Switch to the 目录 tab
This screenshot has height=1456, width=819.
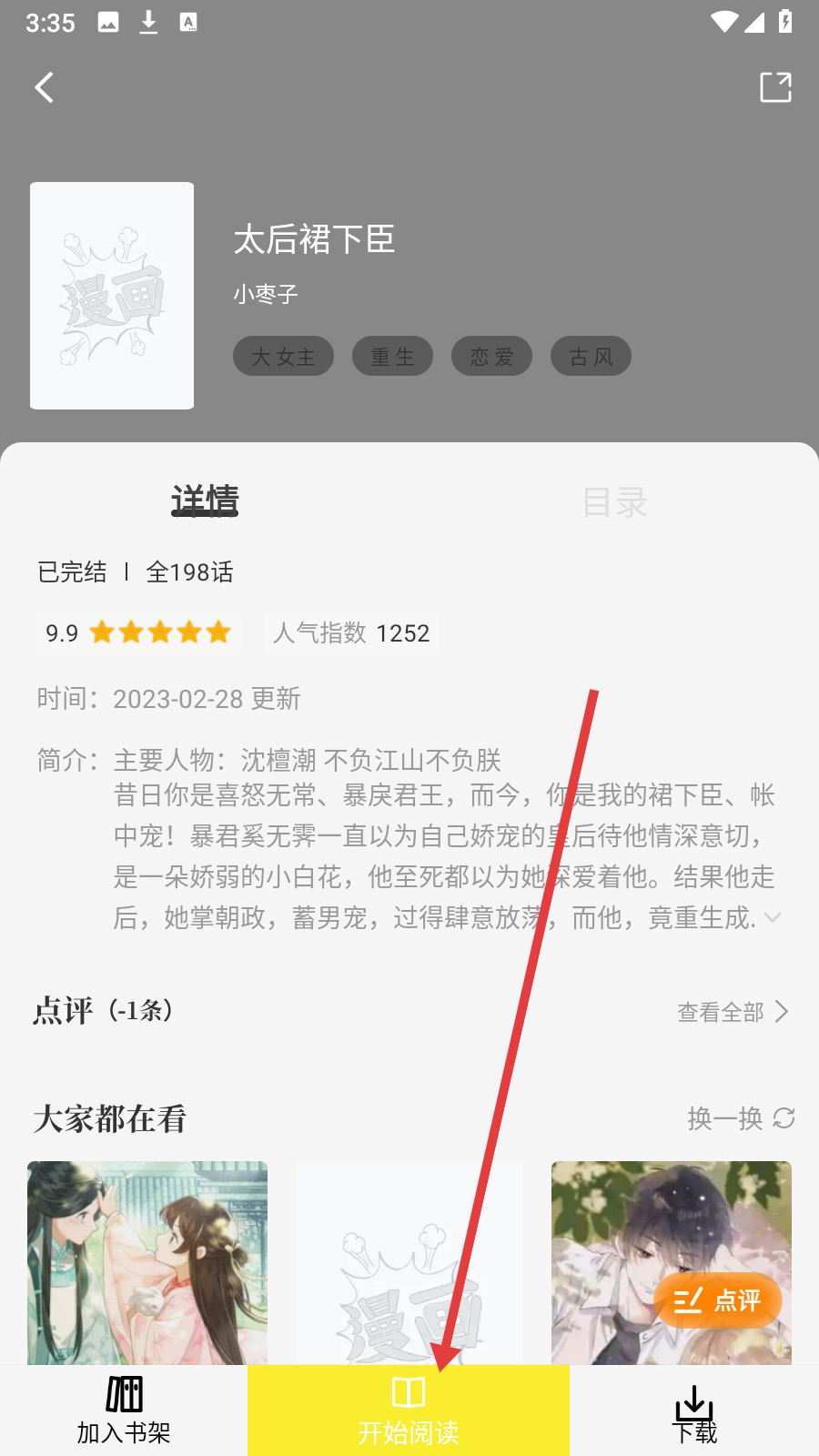(614, 502)
